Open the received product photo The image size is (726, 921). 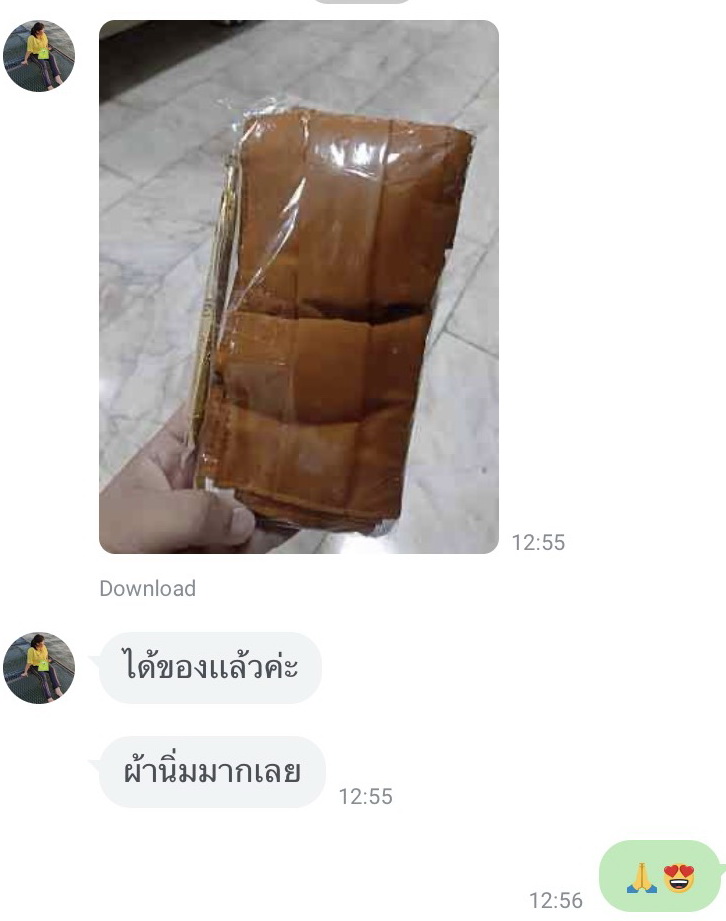[298, 287]
